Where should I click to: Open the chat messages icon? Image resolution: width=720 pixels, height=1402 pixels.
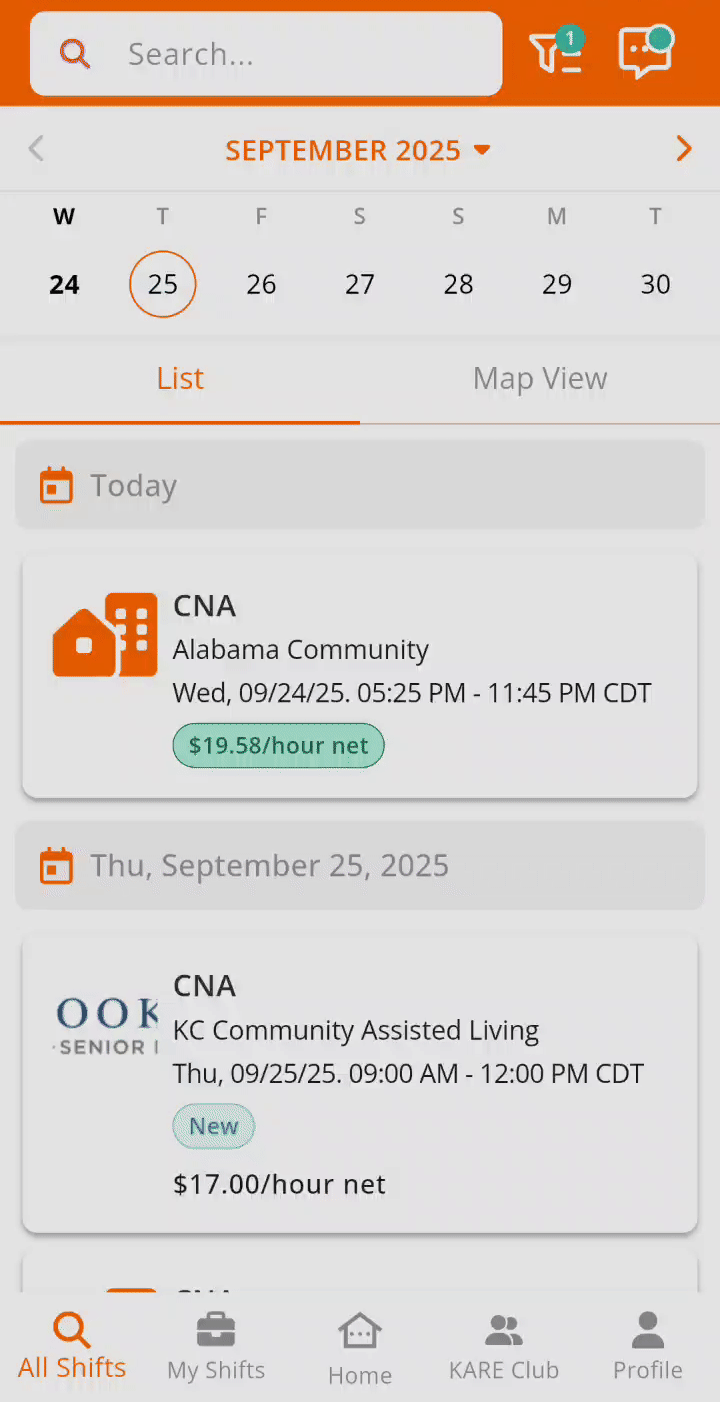(645, 52)
